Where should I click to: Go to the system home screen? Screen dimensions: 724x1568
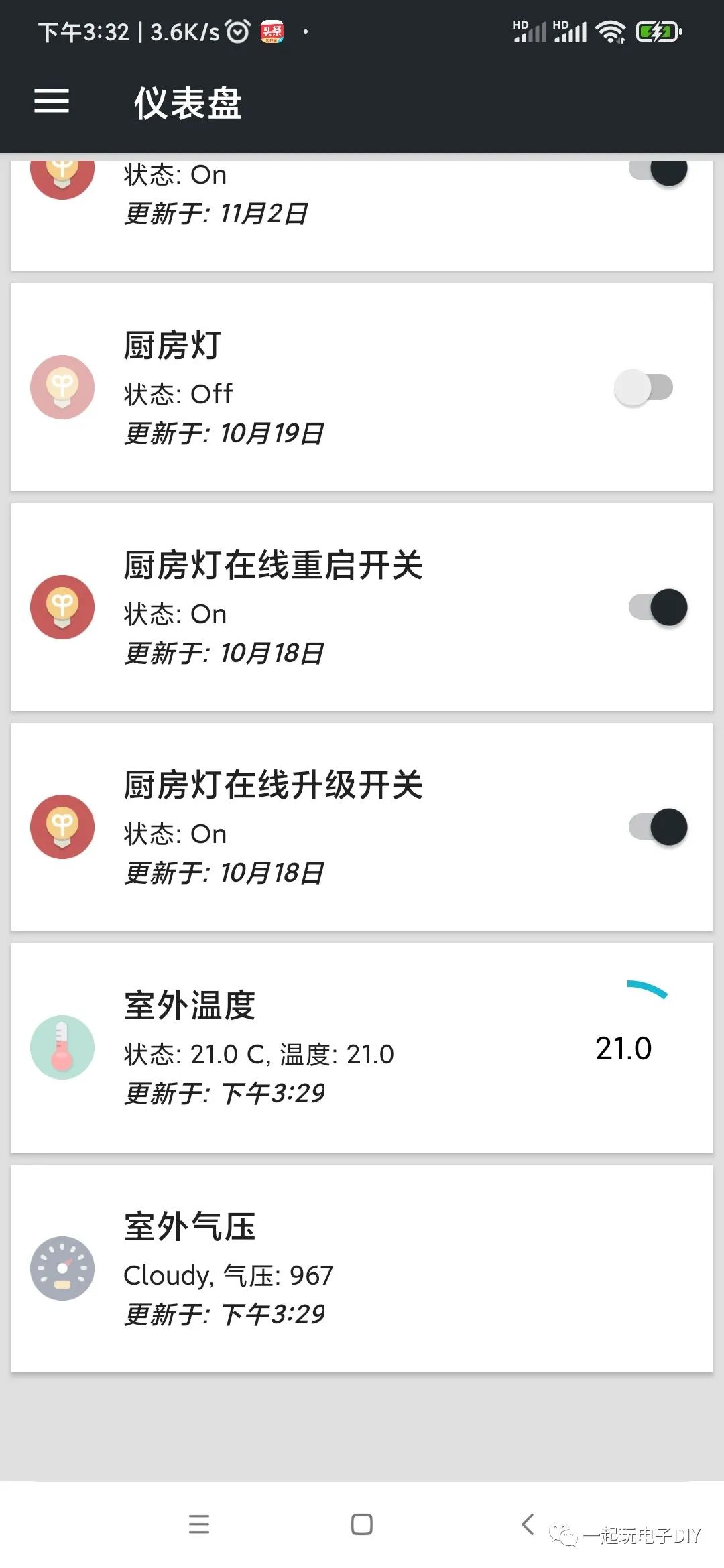point(362,1524)
